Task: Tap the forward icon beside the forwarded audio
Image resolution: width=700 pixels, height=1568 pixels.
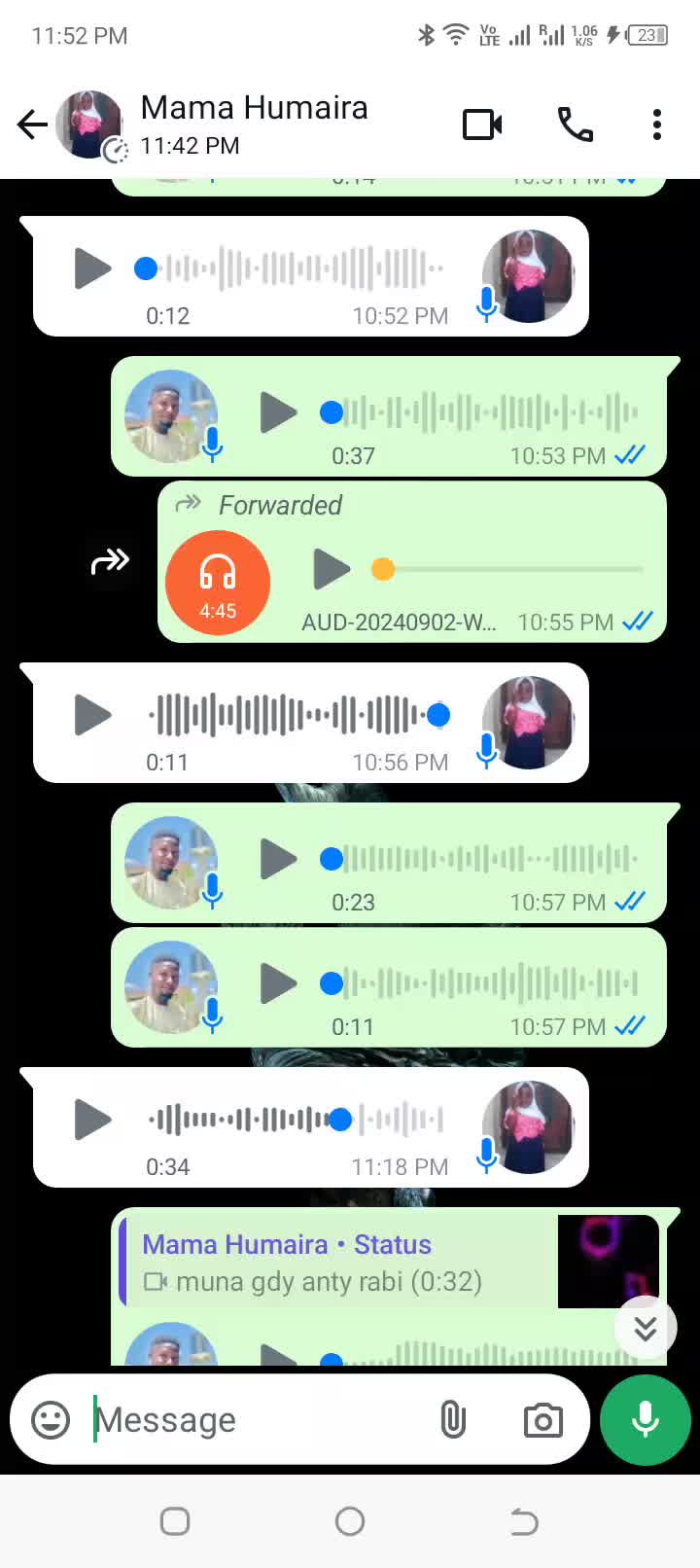Action: 110,561
